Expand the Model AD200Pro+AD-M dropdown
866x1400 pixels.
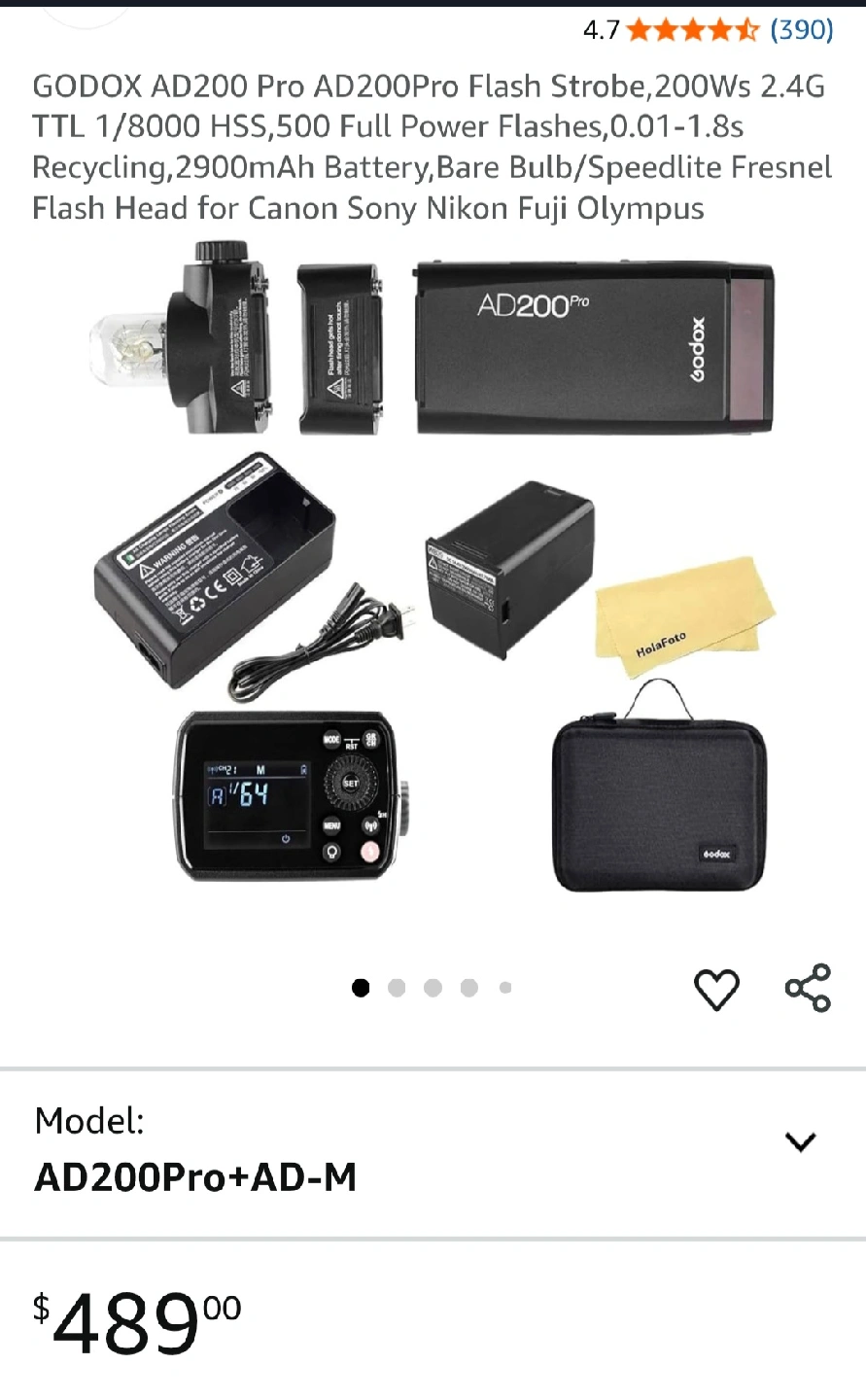point(800,1141)
